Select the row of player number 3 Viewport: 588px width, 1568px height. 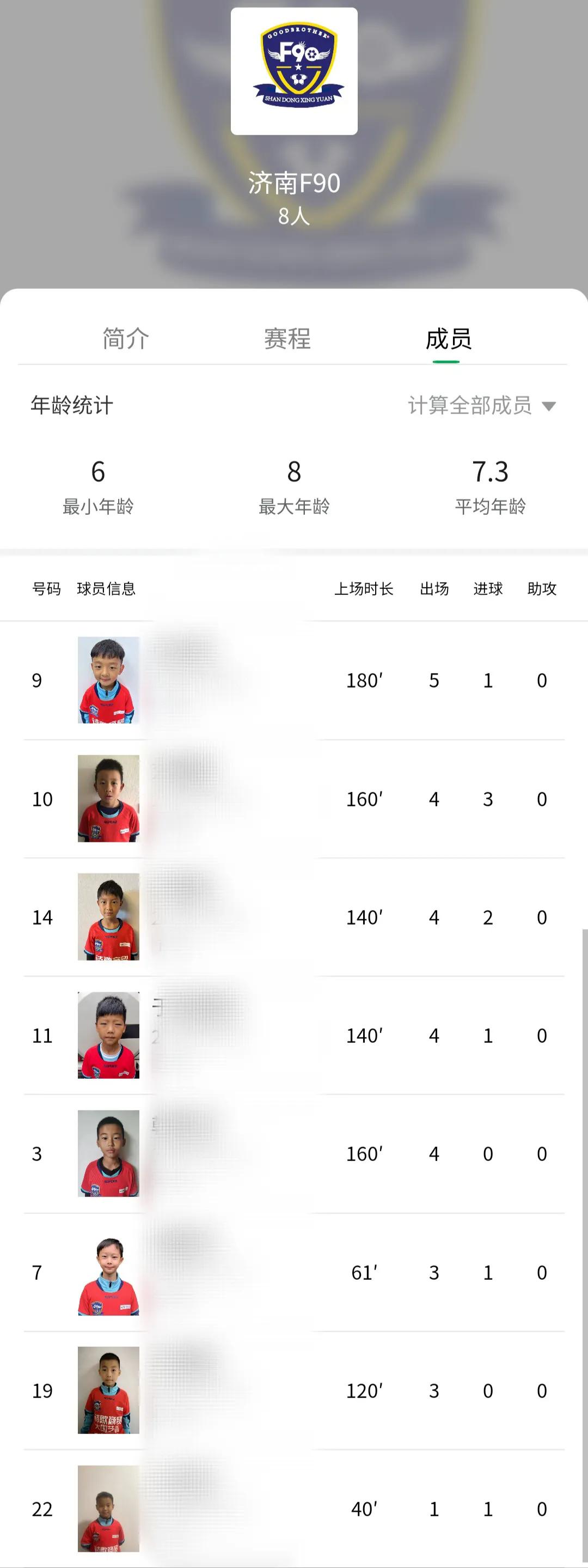(293, 1153)
